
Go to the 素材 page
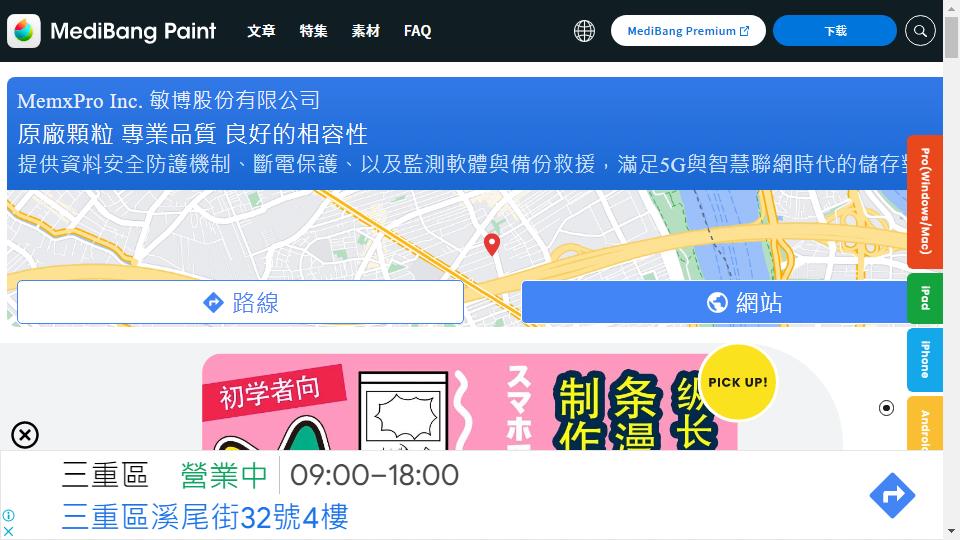point(366,31)
